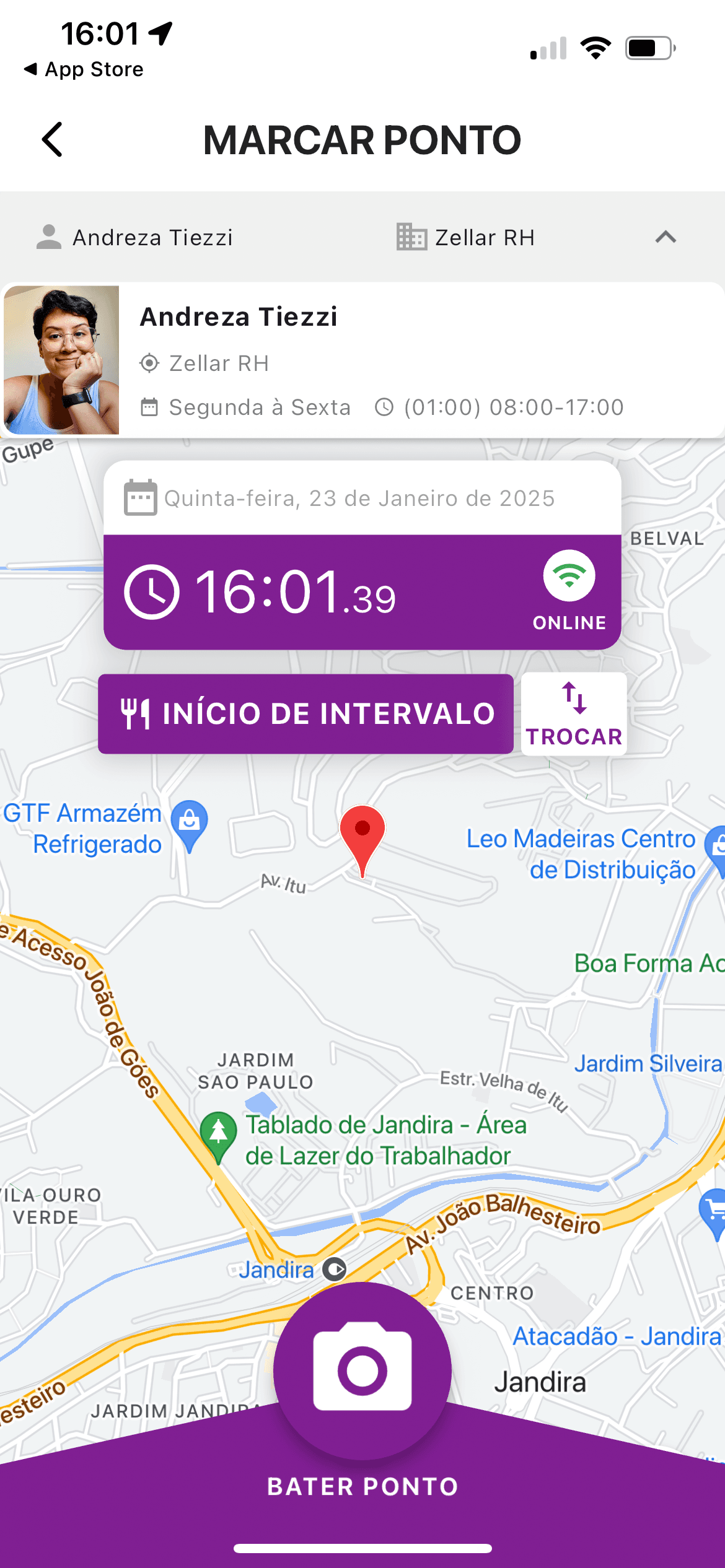Collapse the employee details panel
Viewport: 725px width, 1568px height.
pos(666,237)
